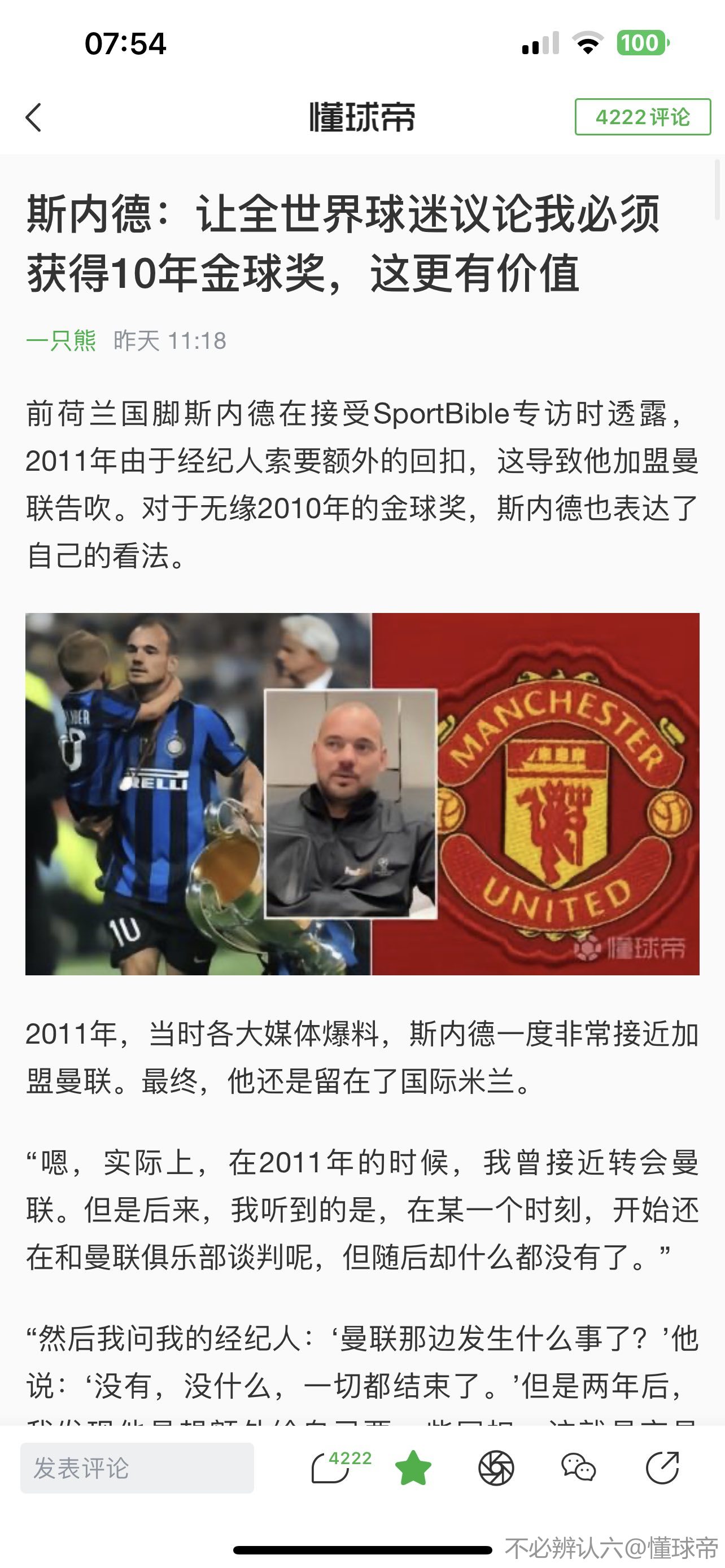Open the 4222 评论 comments button
The image size is (725, 1568).
pyautogui.click(x=642, y=117)
